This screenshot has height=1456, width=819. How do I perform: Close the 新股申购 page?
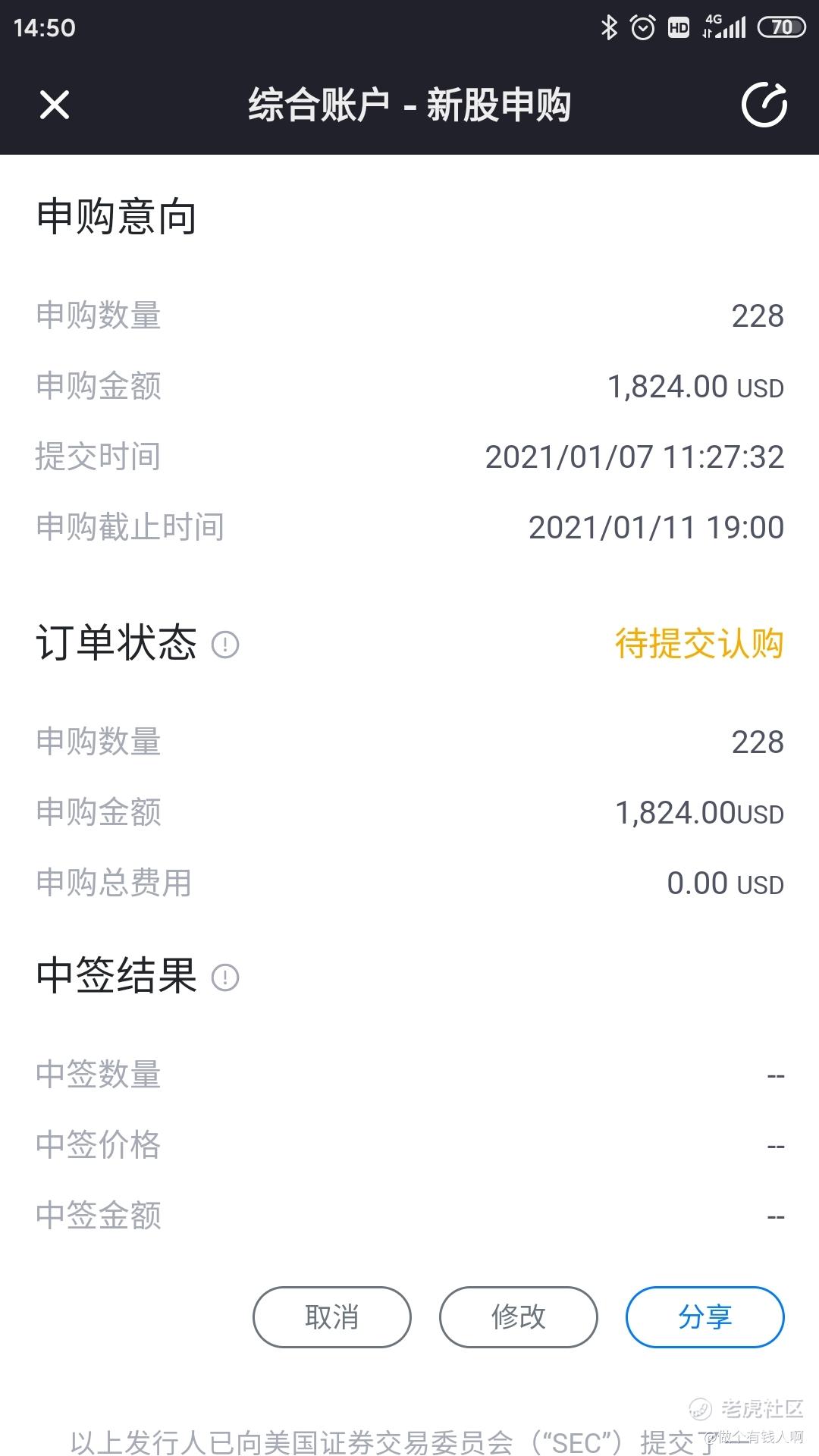point(55,105)
